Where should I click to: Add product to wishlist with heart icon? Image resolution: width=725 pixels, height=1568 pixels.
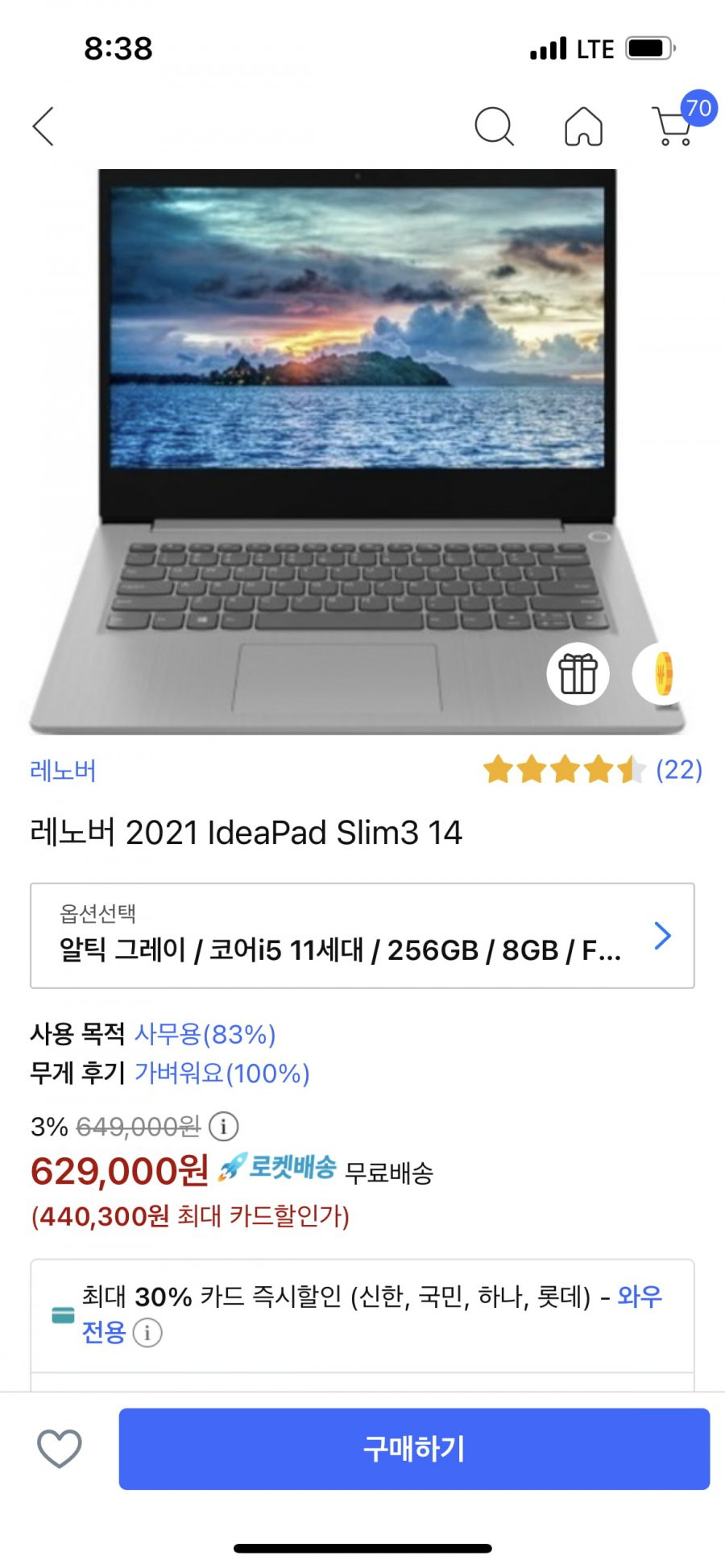coord(60,1449)
